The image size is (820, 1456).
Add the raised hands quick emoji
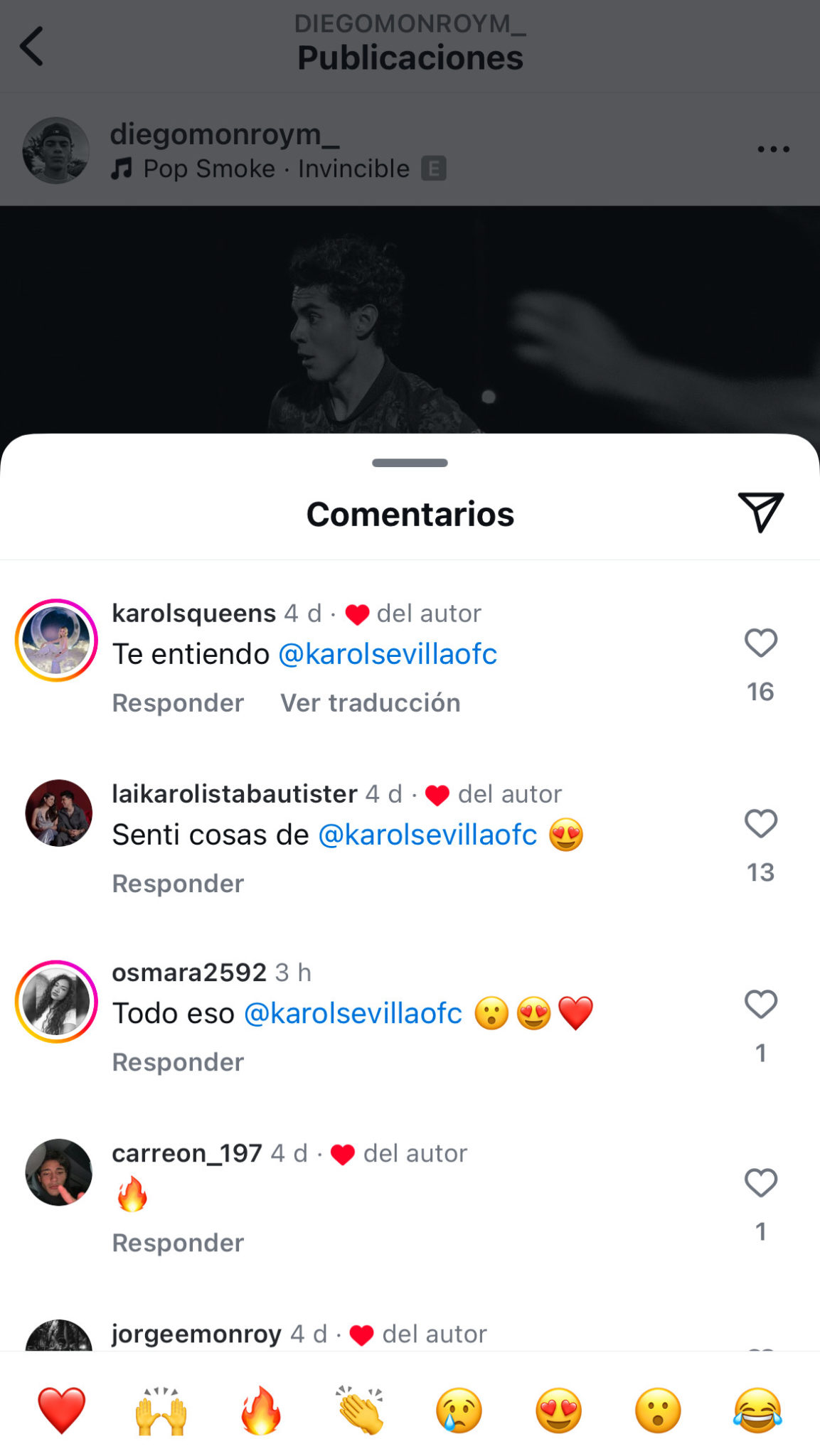click(x=161, y=1410)
